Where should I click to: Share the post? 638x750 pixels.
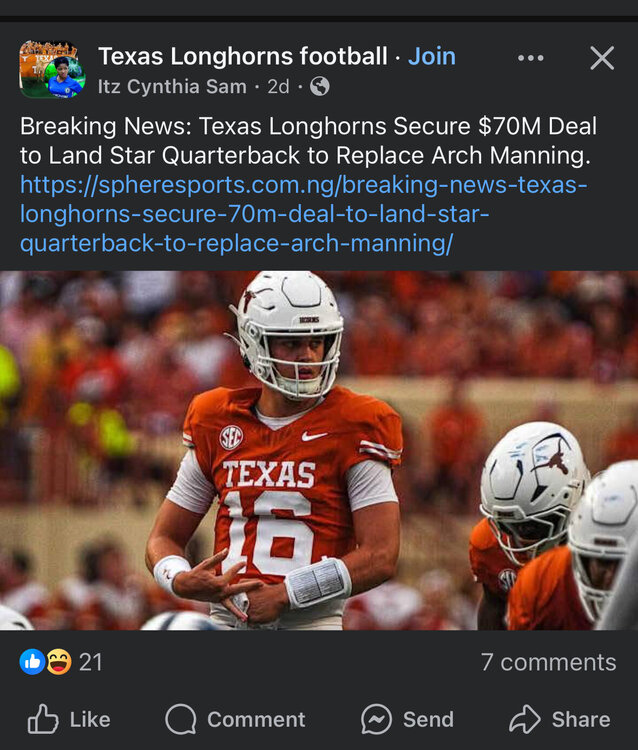click(x=559, y=719)
